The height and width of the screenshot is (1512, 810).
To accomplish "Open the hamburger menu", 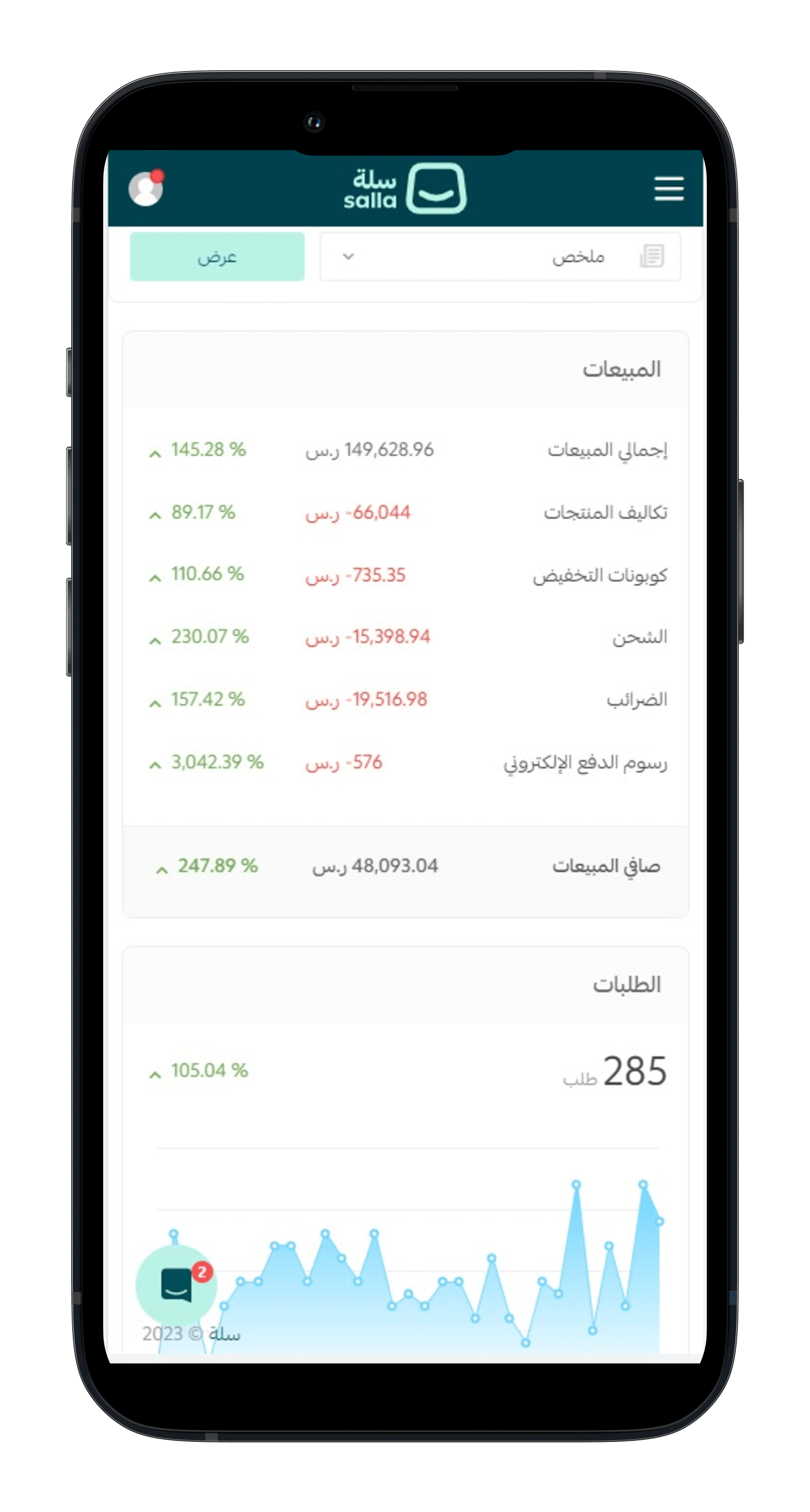I will coord(669,188).
